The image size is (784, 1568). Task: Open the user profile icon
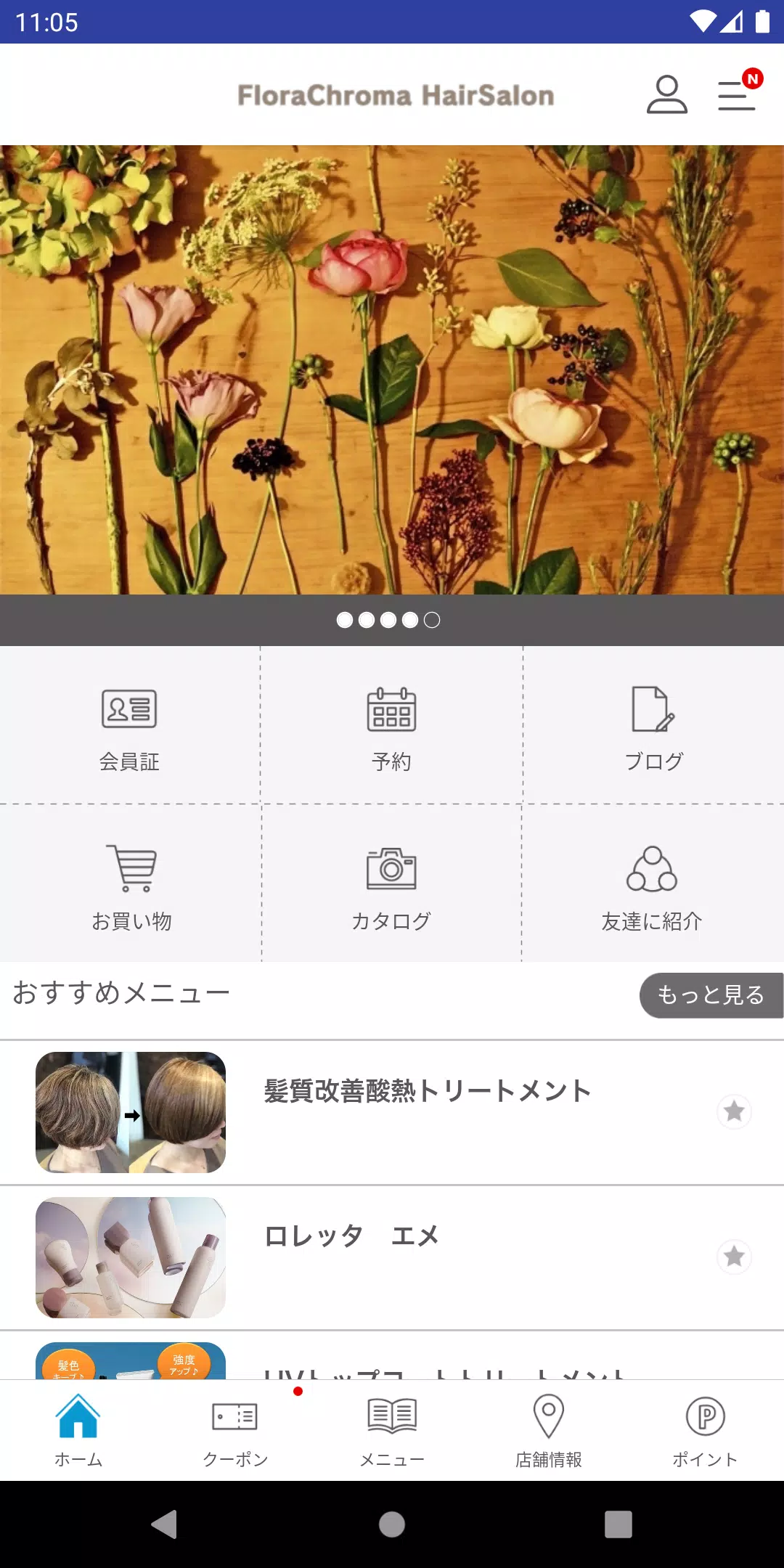(x=668, y=95)
